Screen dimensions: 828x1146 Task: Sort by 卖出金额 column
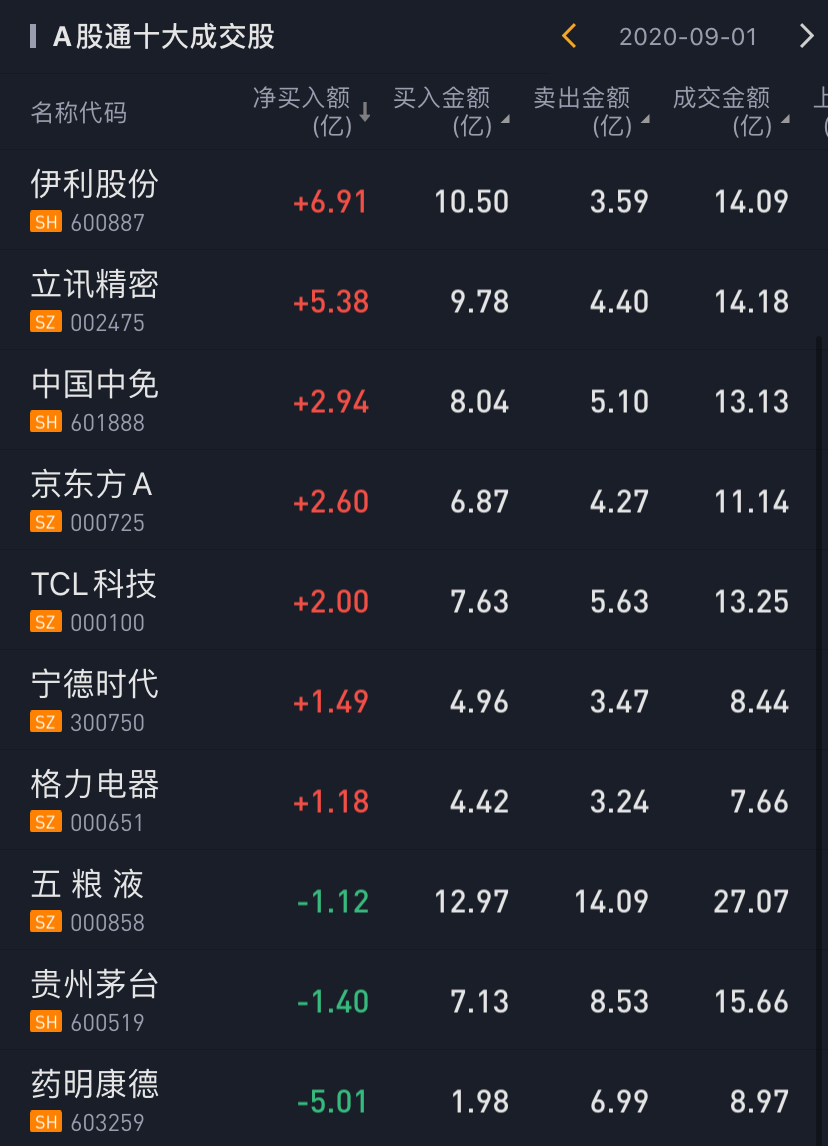tap(590, 111)
